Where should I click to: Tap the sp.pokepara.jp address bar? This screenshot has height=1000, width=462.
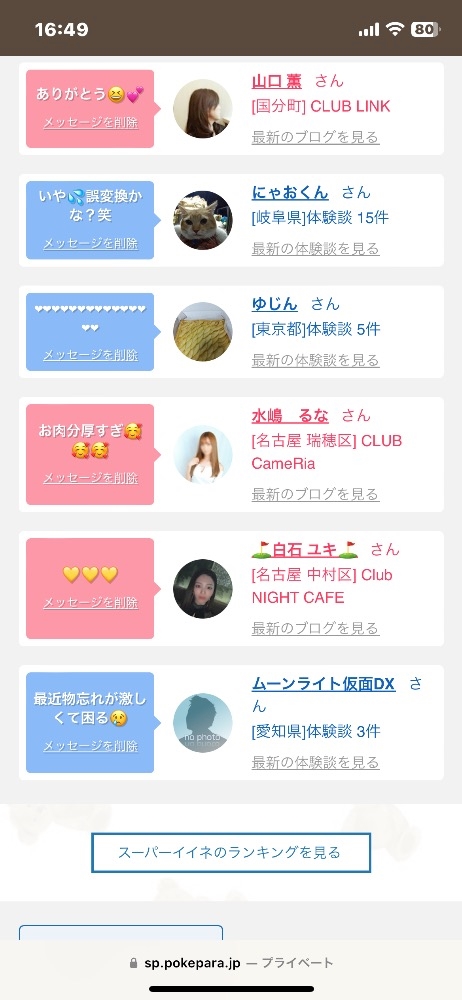click(x=231, y=962)
